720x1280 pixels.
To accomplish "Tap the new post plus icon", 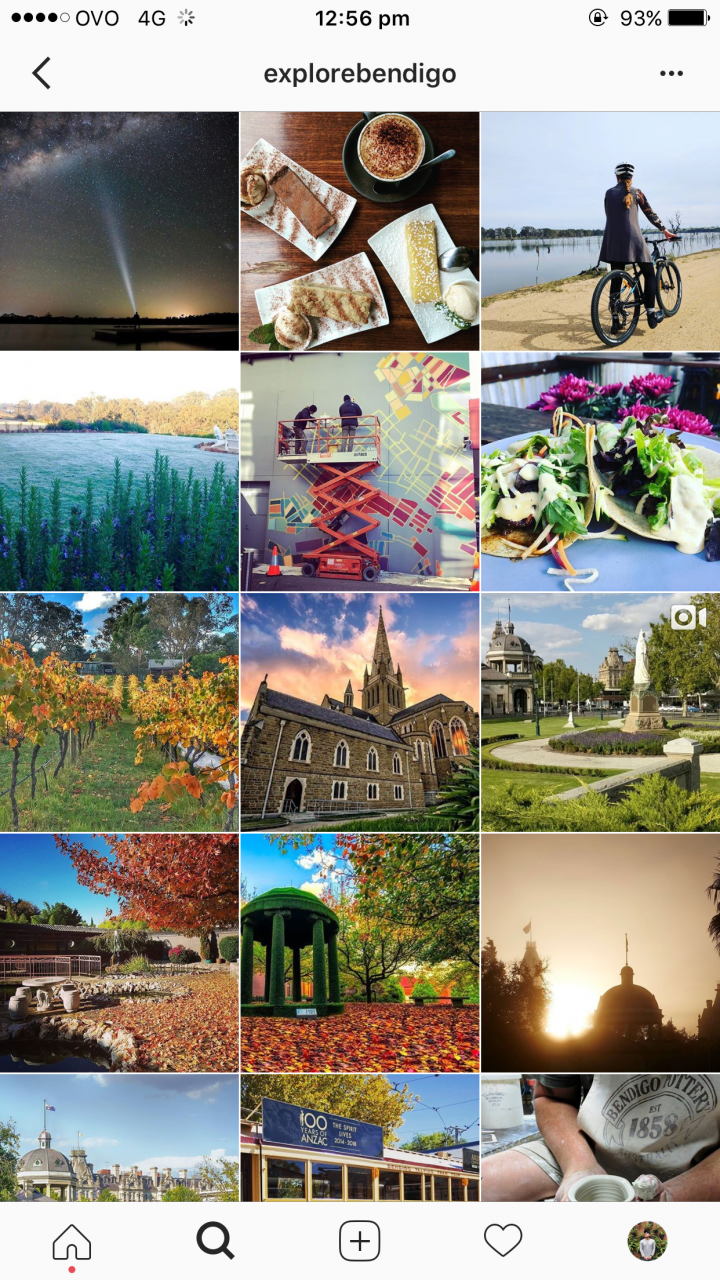I will (358, 1240).
